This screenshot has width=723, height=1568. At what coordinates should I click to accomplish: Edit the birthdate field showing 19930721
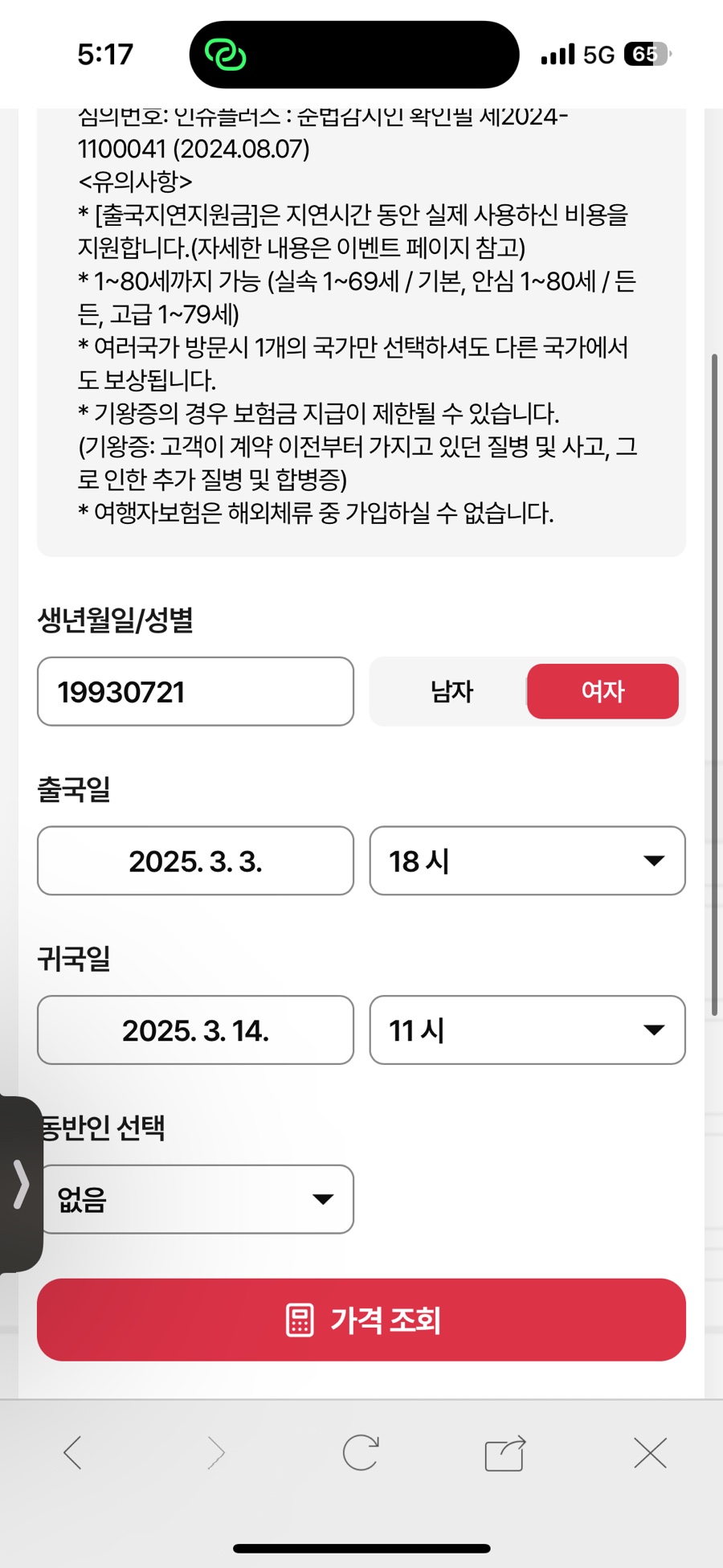pos(195,691)
